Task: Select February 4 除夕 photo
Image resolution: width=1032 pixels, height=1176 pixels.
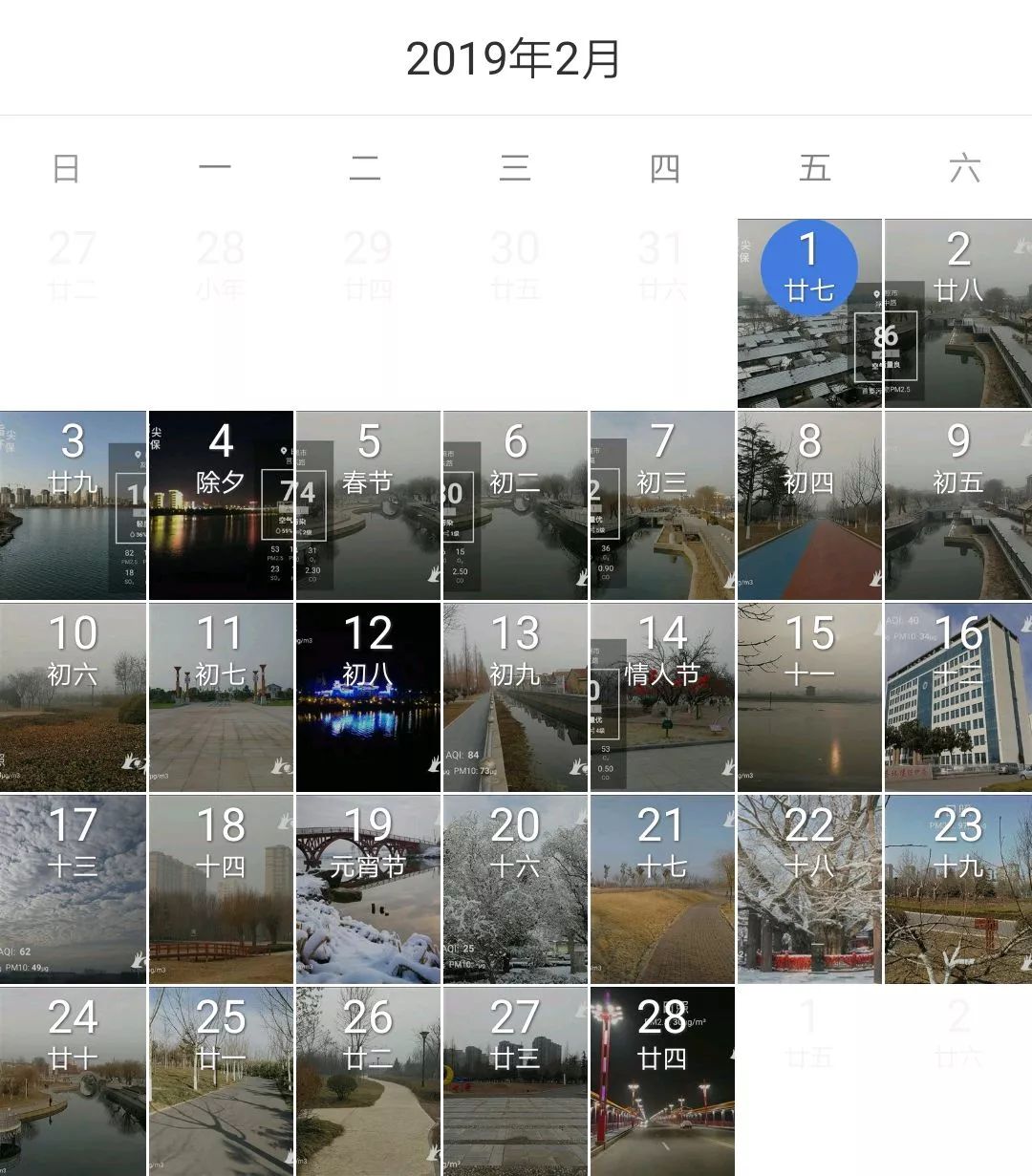Action: click(221, 505)
